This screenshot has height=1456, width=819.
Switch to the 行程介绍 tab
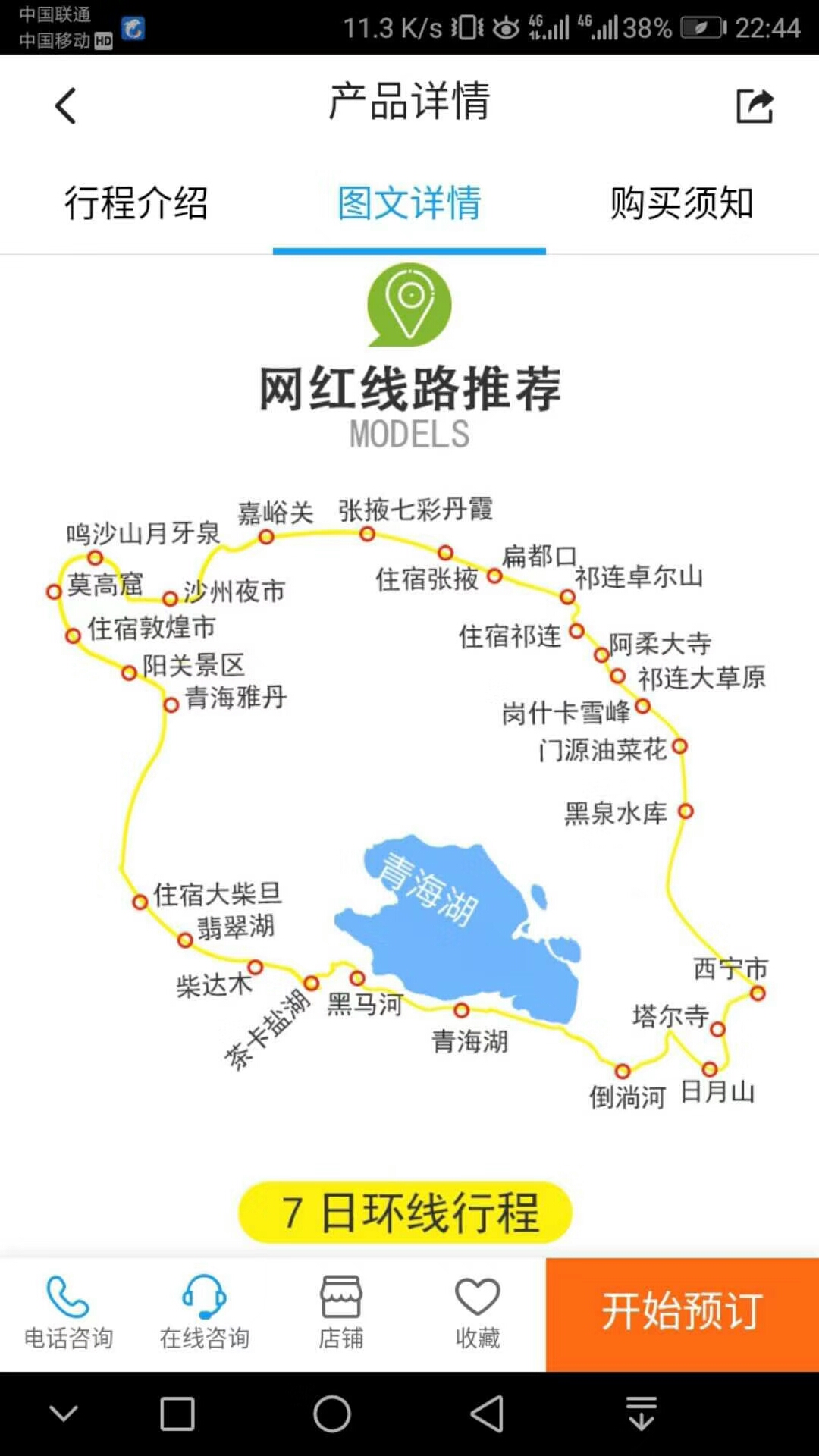pos(136,203)
